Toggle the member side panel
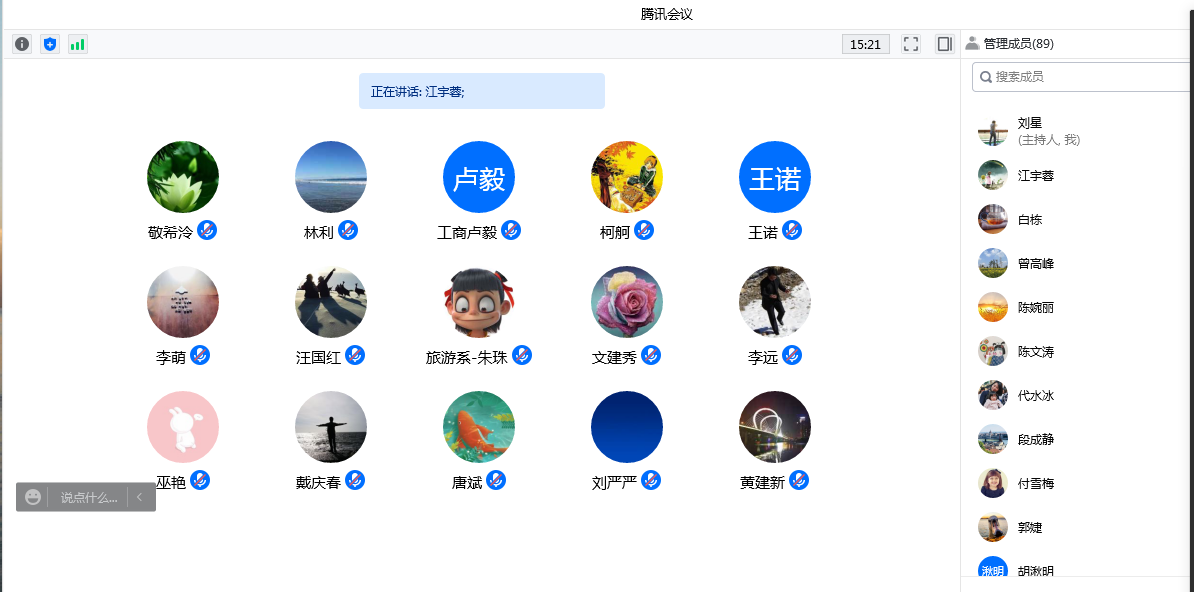1194x592 pixels. [944, 44]
